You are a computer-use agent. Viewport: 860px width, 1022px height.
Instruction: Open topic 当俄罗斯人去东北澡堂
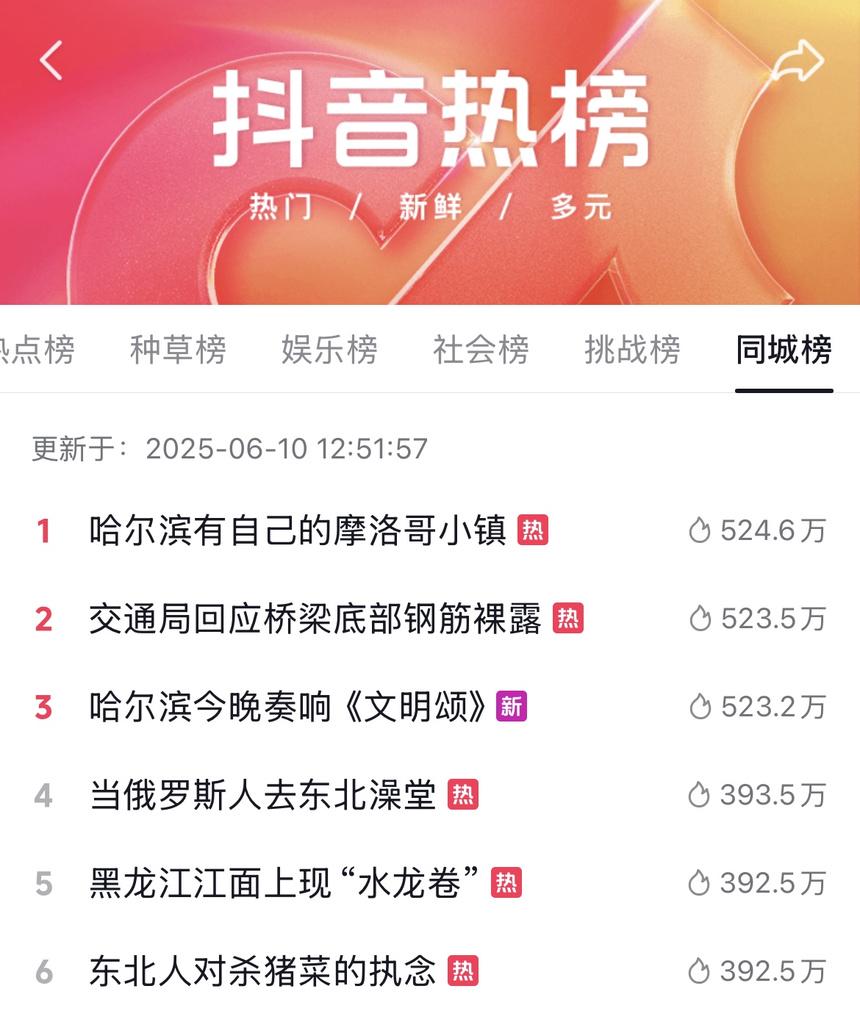pyautogui.click(x=262, y=795)
